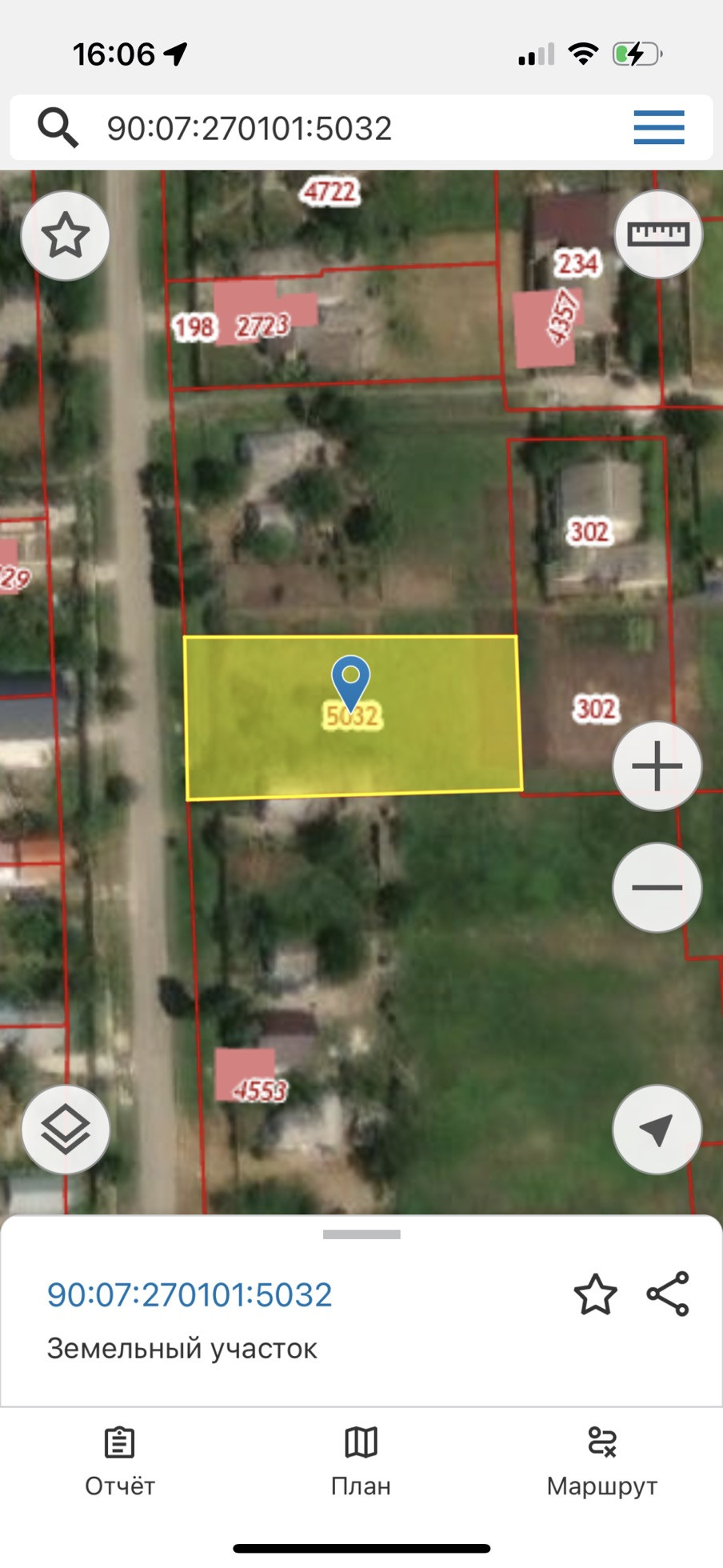This screenshot has height=1568, width=723.
Task: Zoom out of the map
Action: pos(657,887)
